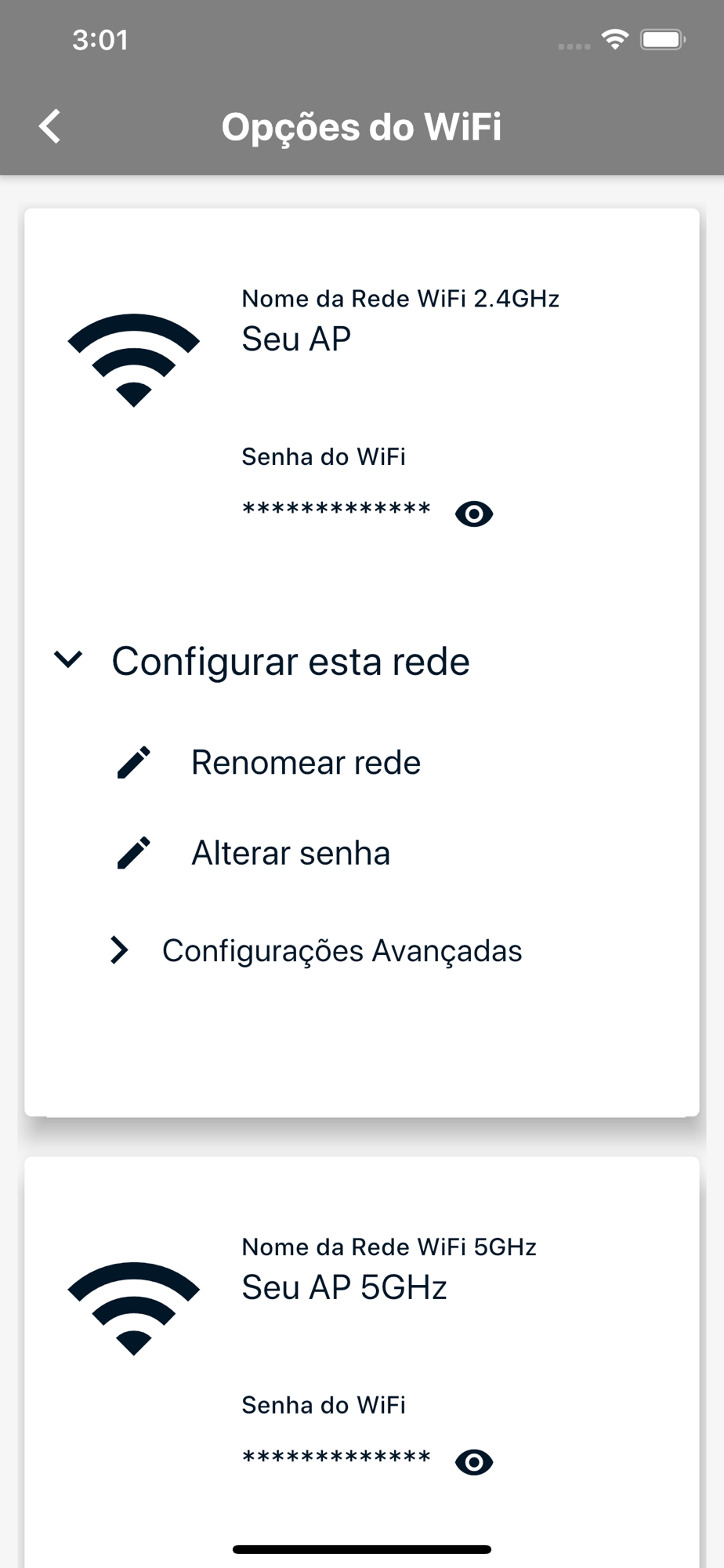Show the 5GHz WiFi password
Screen dimensions: 724x1568
474,1462
